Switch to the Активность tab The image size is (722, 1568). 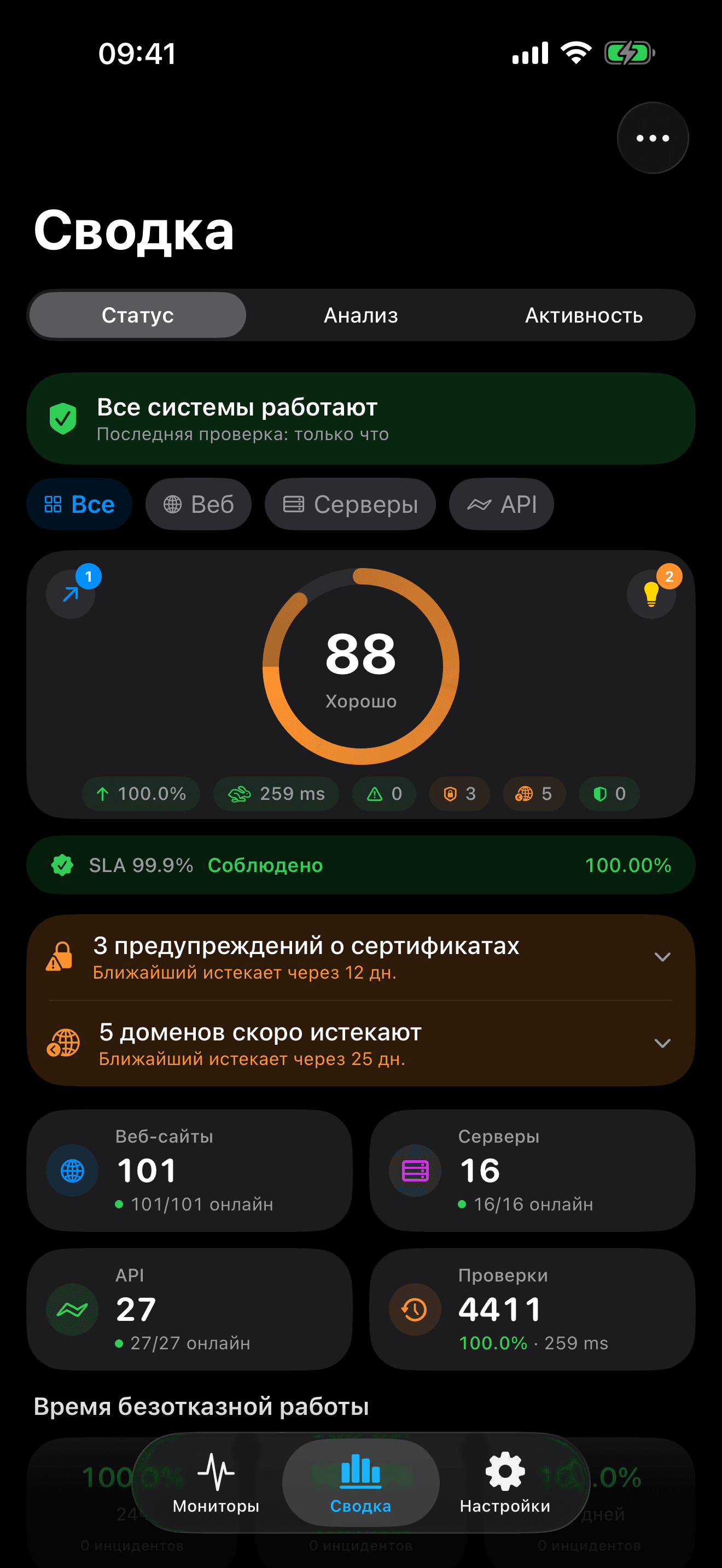[583, 315]
